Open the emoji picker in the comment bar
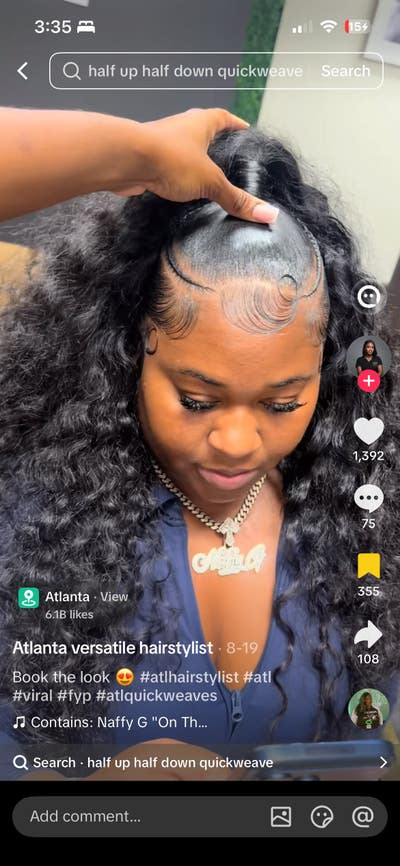This screenshot has width=400, height=866. 322,816
